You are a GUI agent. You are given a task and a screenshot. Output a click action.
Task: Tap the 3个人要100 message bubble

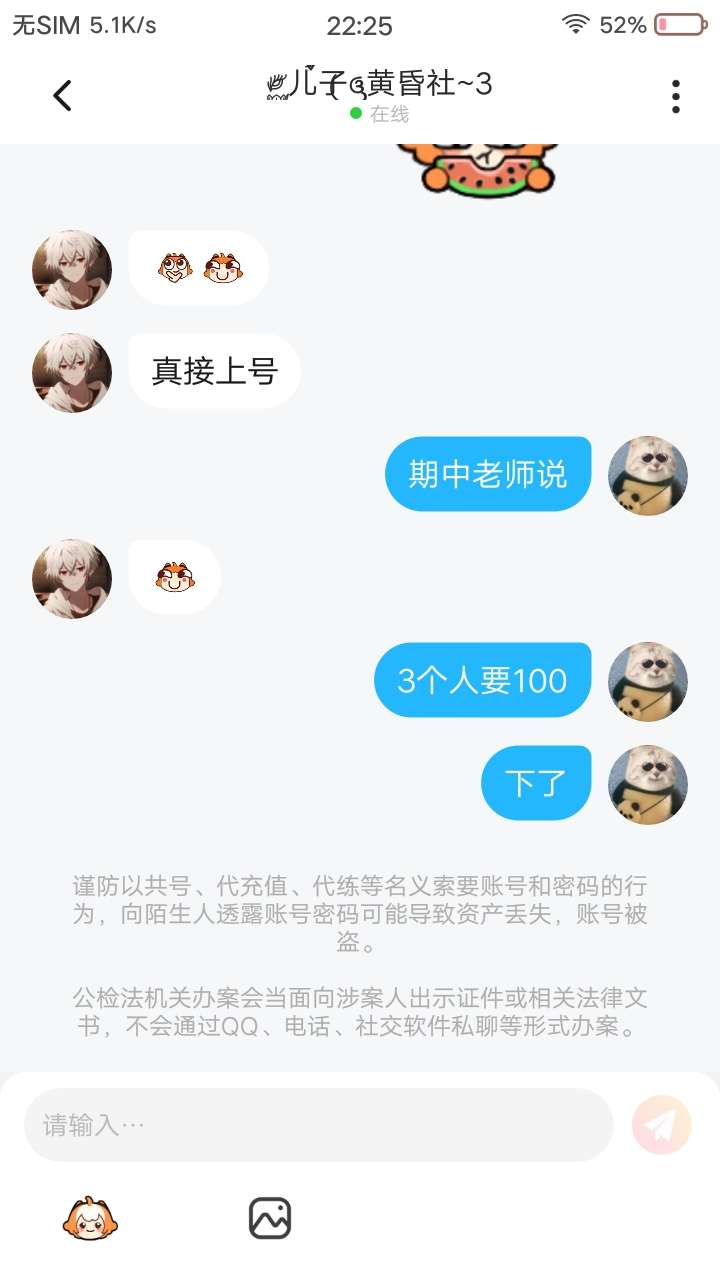483,680
